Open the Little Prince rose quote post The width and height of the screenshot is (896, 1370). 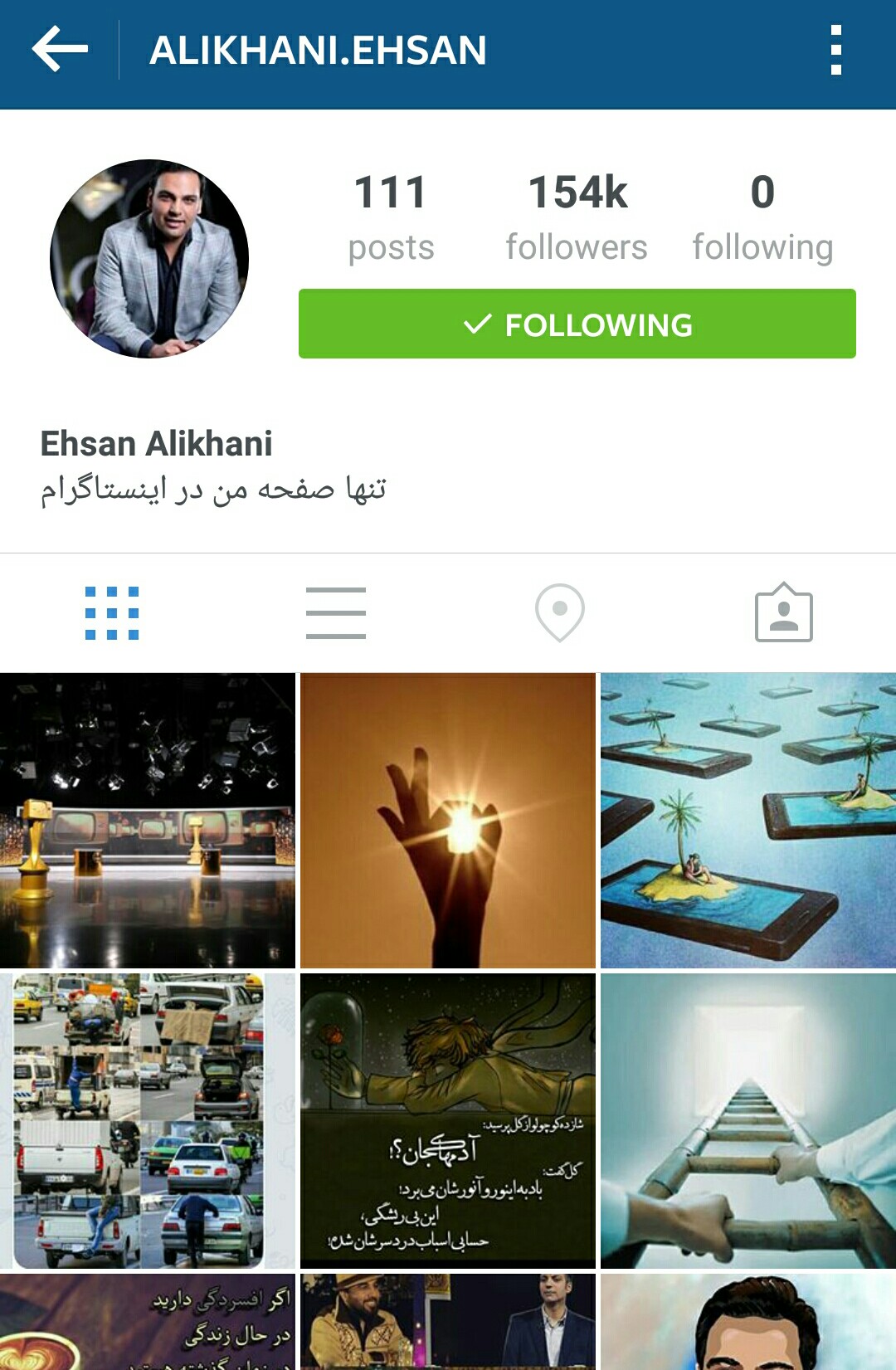[x=448, y=1121]
